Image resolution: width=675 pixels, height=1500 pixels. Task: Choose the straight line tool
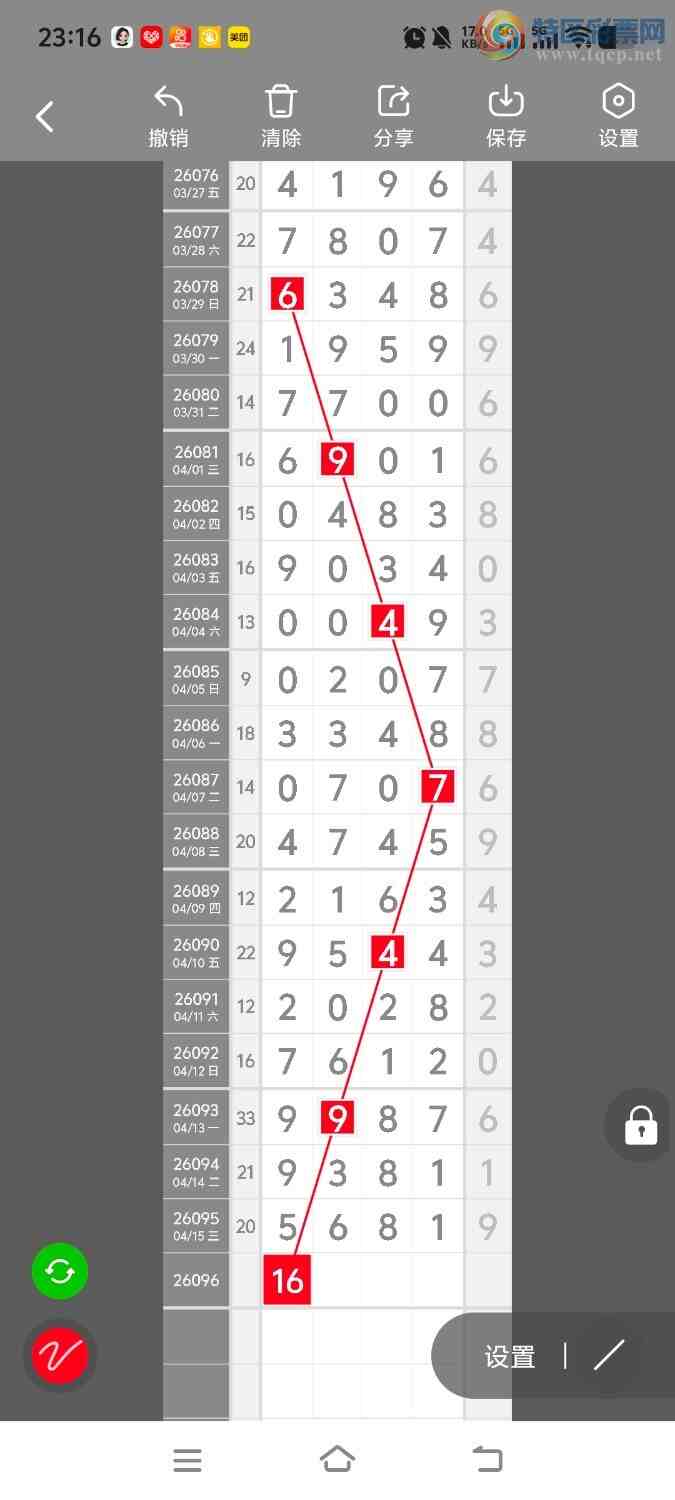609,1356
